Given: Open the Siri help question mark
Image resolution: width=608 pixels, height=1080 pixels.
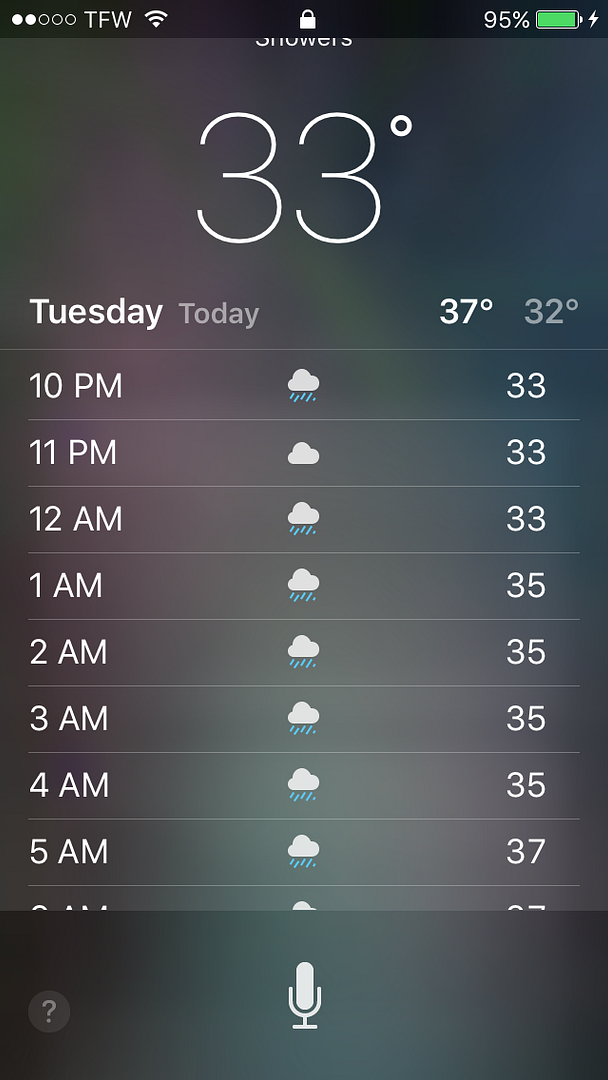Looking at the screenshot, I should coord(49,1011).
